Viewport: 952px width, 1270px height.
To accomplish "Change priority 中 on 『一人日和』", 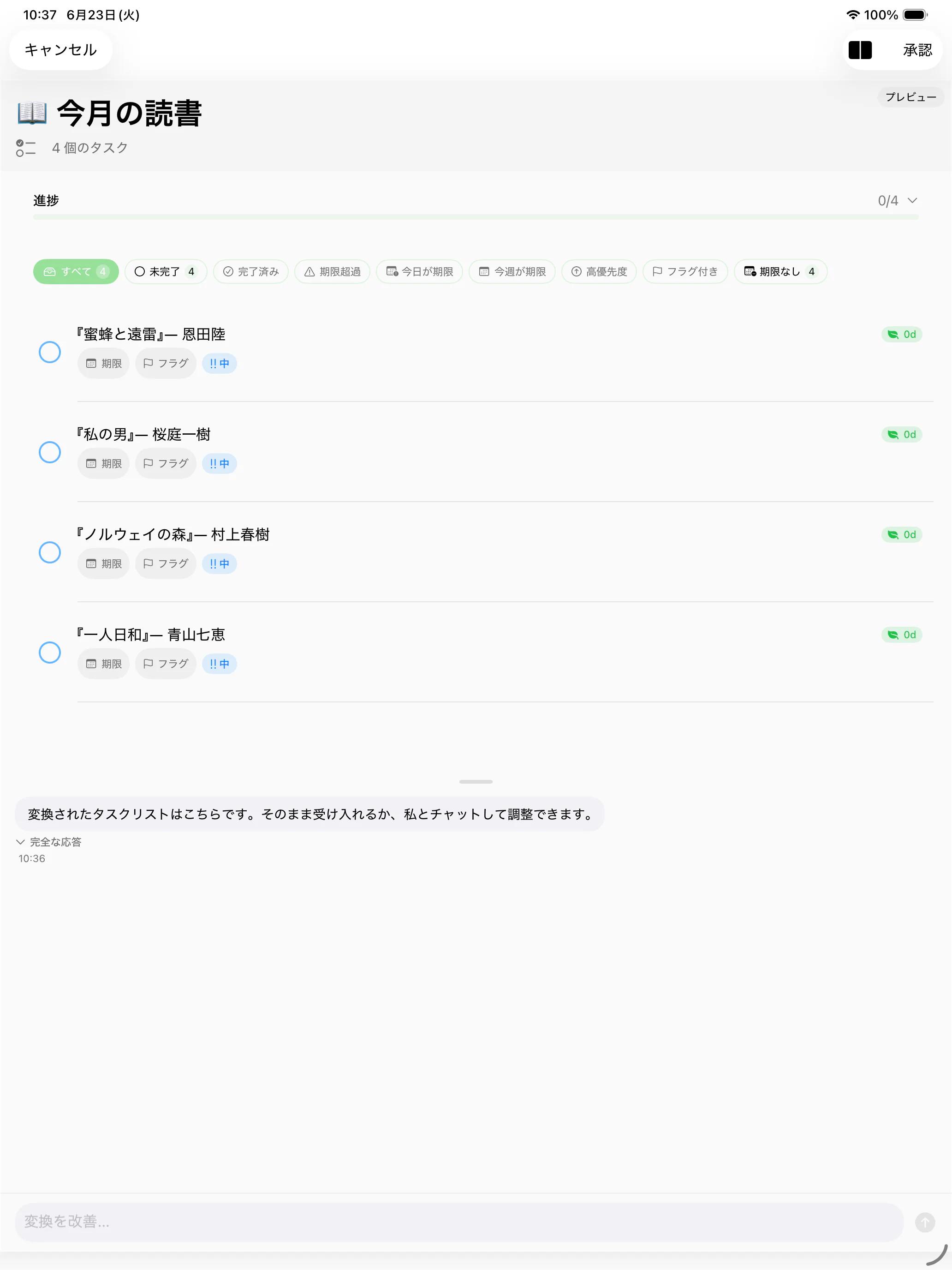I will [x=219, y=664].
